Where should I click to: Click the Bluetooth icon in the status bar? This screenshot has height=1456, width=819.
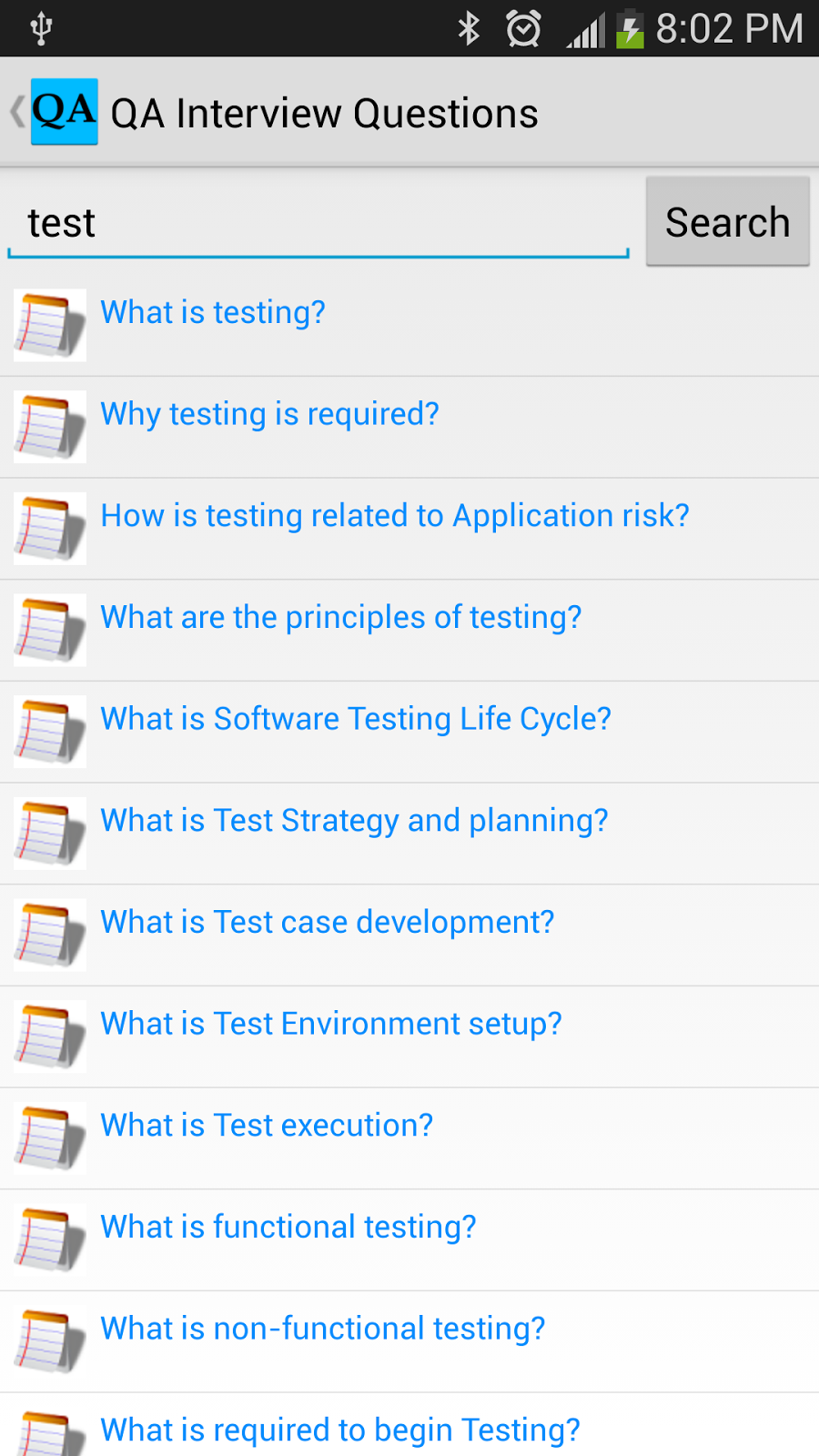[469, 28]
